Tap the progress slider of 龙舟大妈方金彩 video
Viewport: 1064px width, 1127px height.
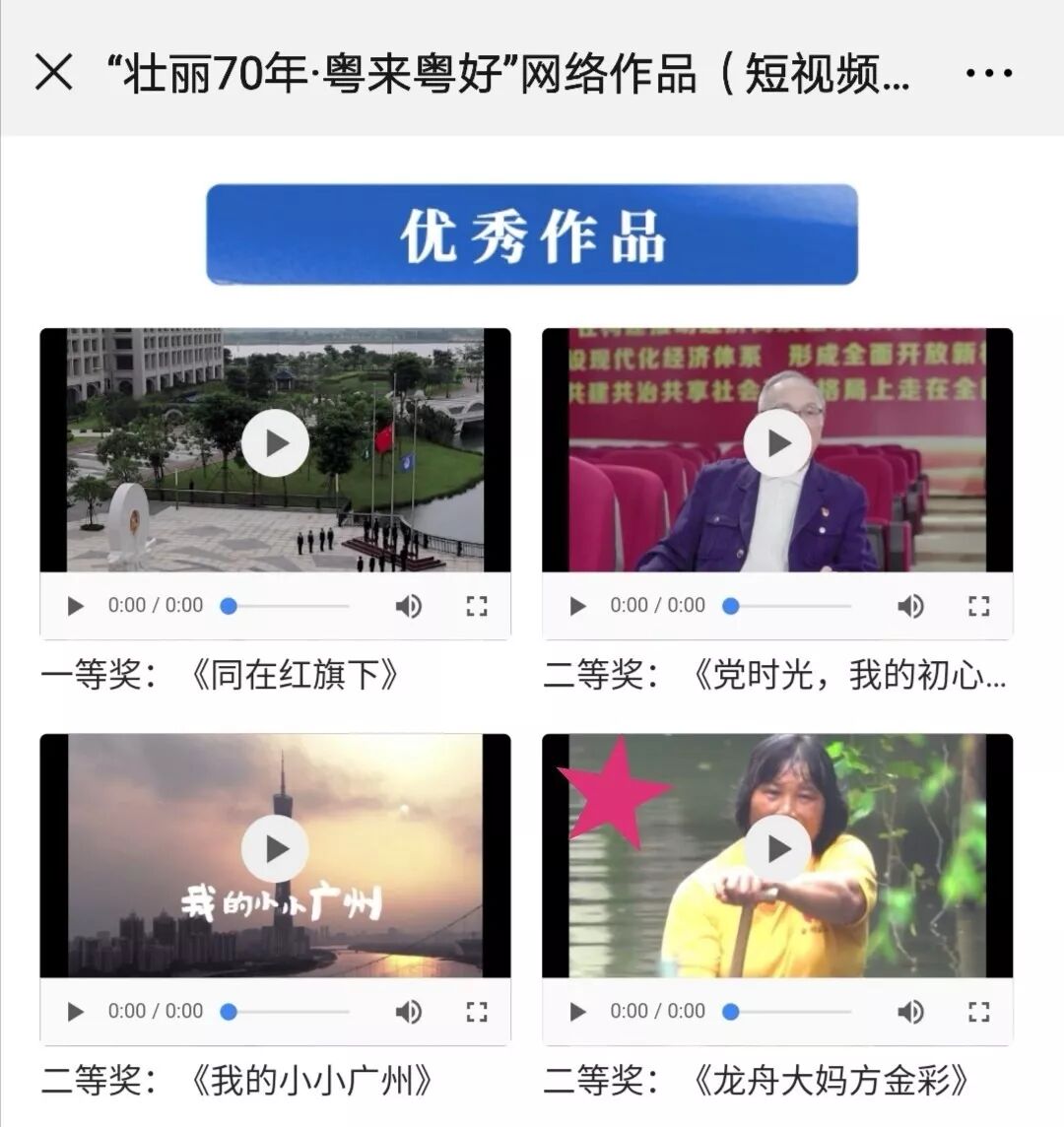click(788, 1012)
